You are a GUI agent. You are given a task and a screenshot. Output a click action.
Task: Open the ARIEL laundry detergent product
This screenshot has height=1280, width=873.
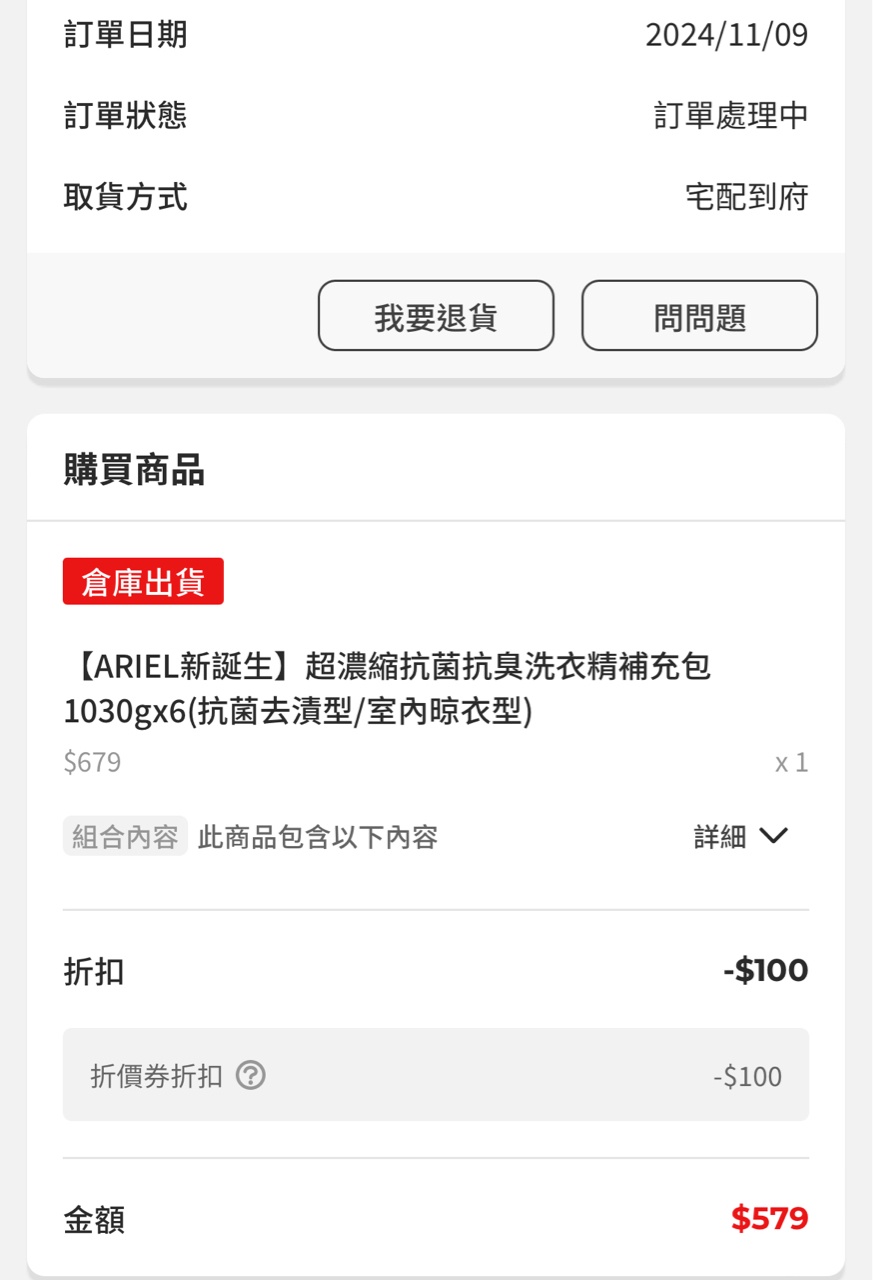tap(387, 688)
